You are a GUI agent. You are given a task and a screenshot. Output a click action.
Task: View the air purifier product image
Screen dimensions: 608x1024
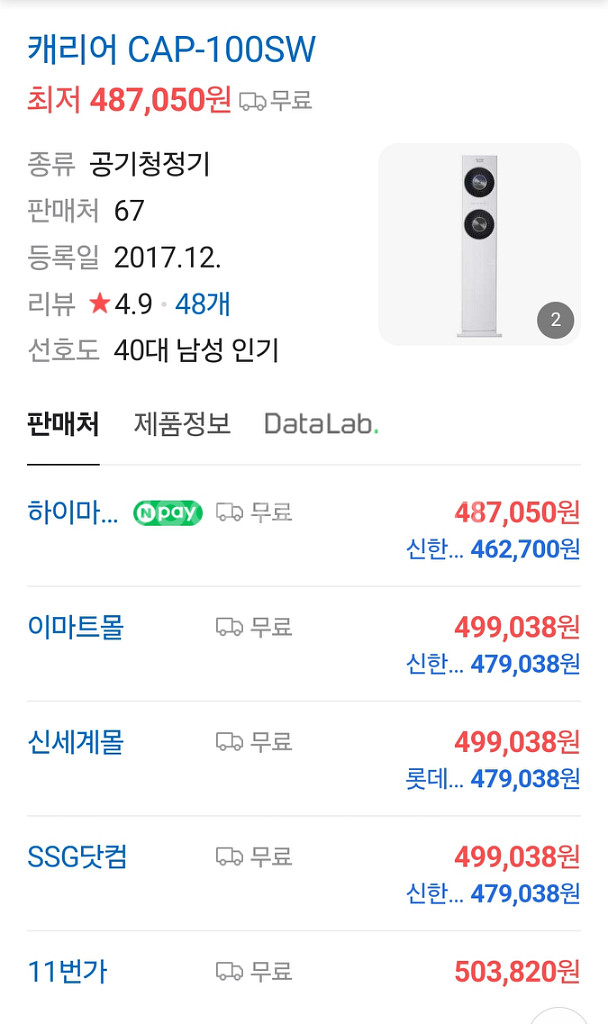pos(479,244)
